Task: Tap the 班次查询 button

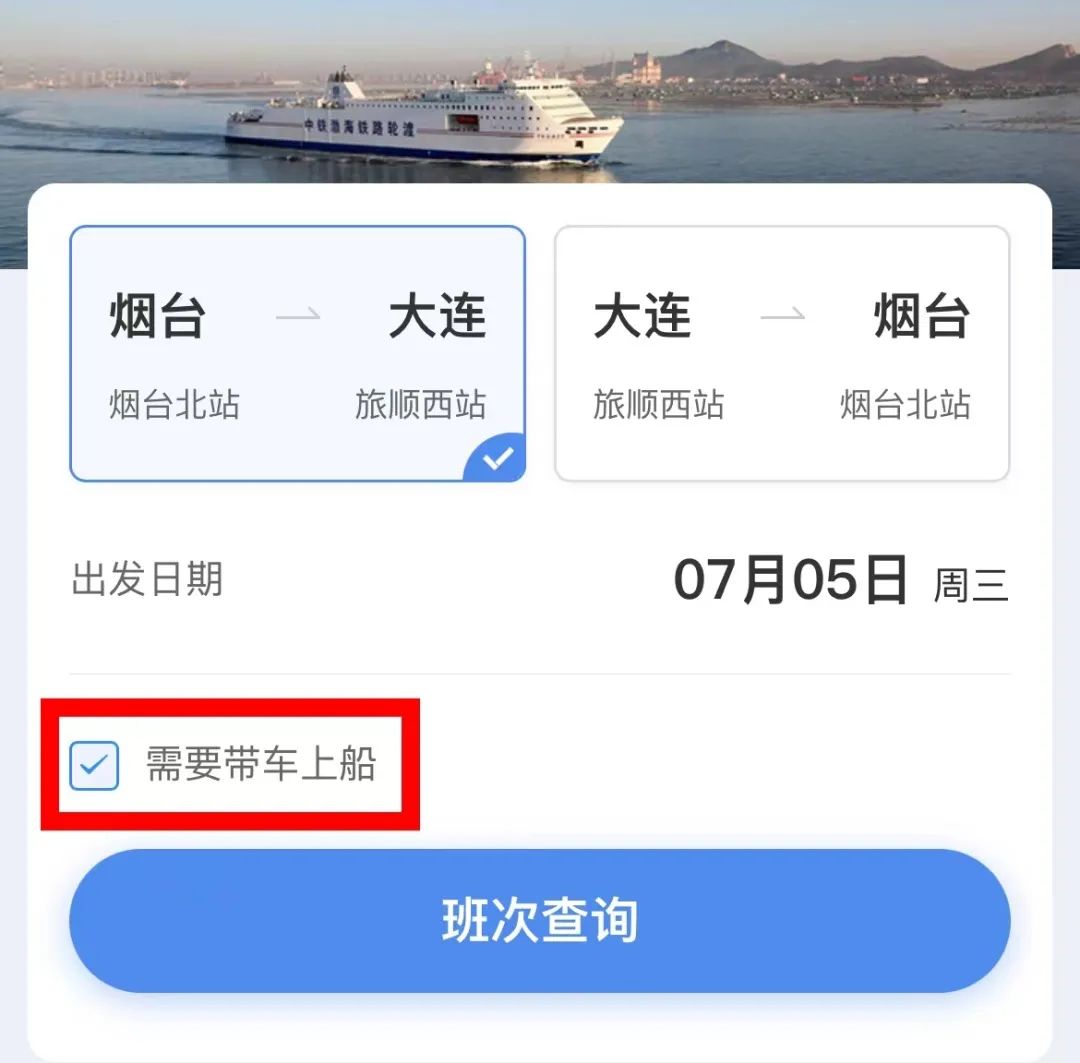Action: [x=540, y=921]
